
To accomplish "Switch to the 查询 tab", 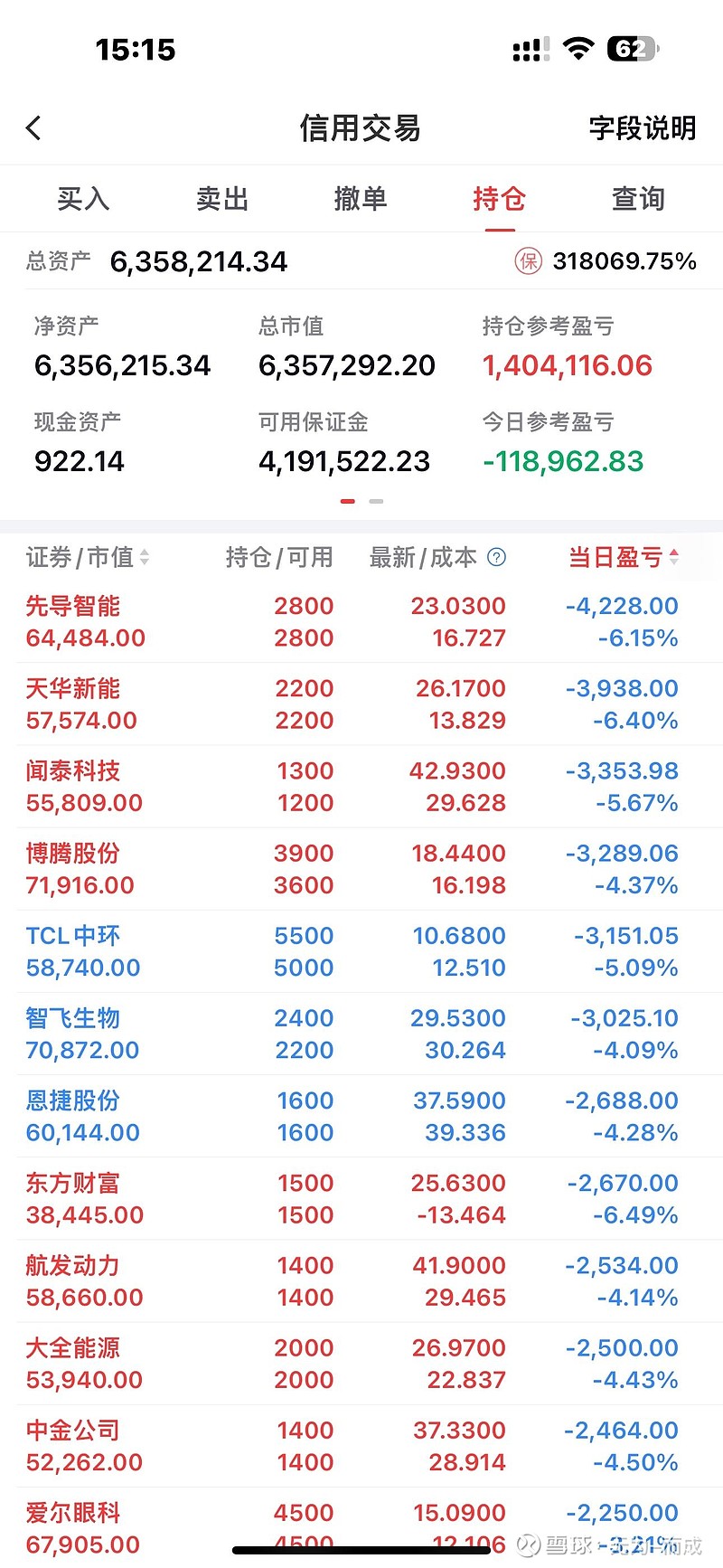I will click(638, 198).
